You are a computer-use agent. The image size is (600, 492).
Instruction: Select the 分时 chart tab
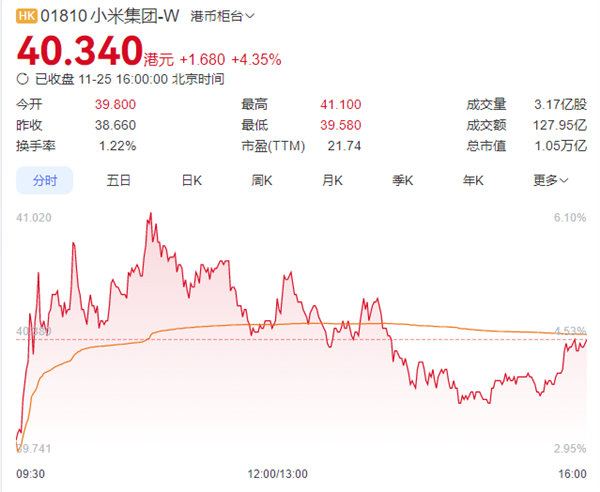[45, 181]
